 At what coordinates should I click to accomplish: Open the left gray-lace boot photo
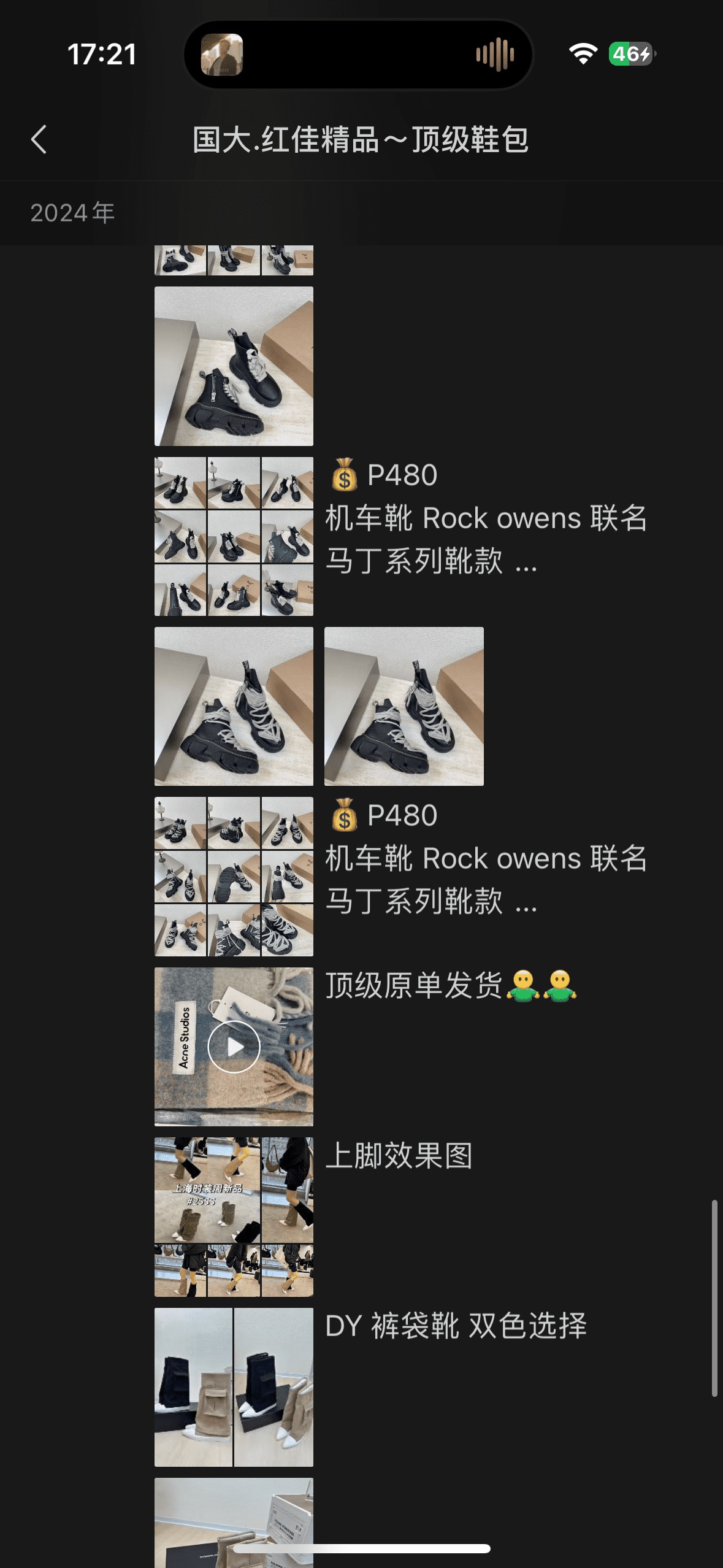234,706
